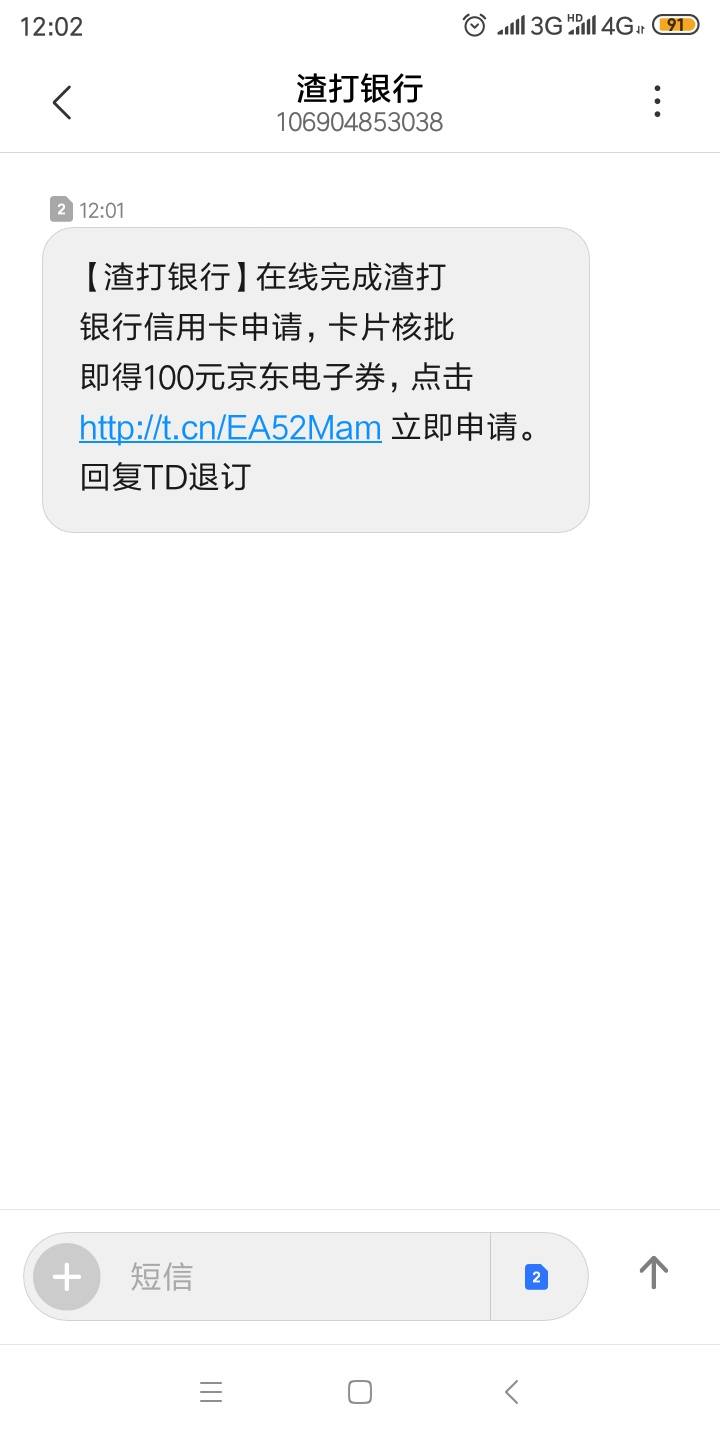The width and height of the screenshot is (720, 1440).
Task: Go back from the 渣打银行 conversation
Action: point(62,102)
